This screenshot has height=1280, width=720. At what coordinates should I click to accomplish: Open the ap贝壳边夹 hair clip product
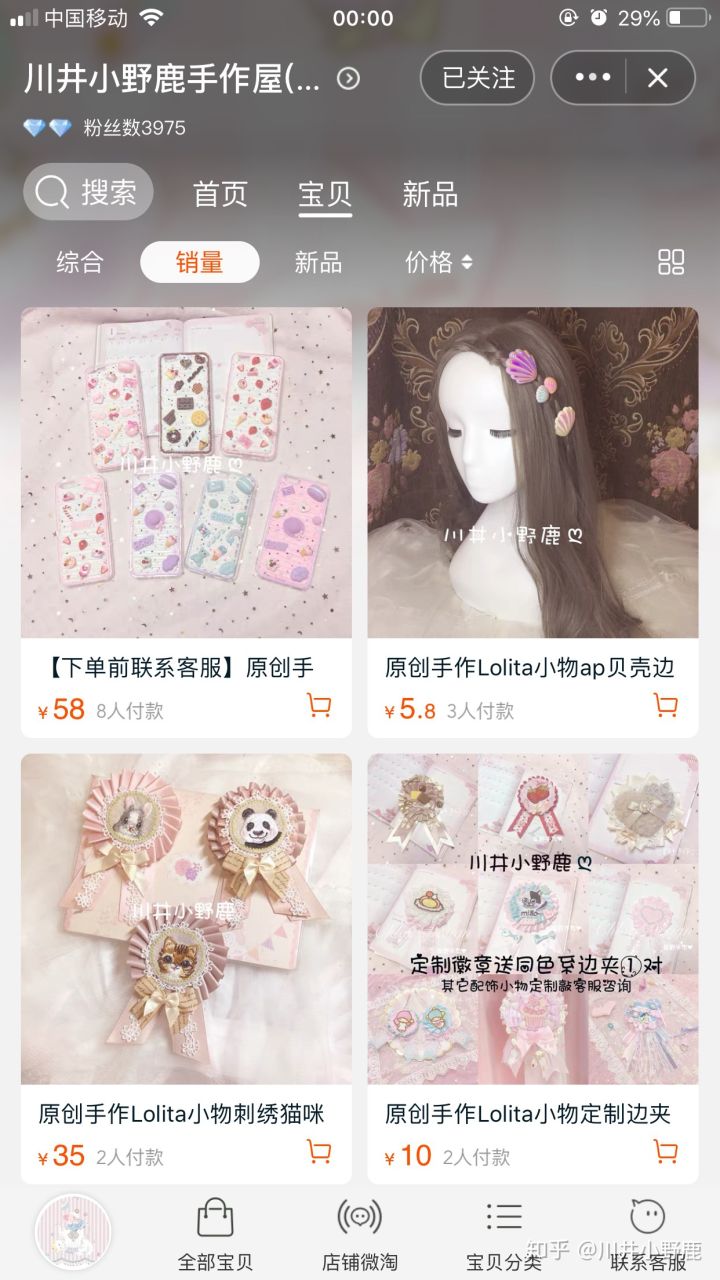(x=532, y=473)
